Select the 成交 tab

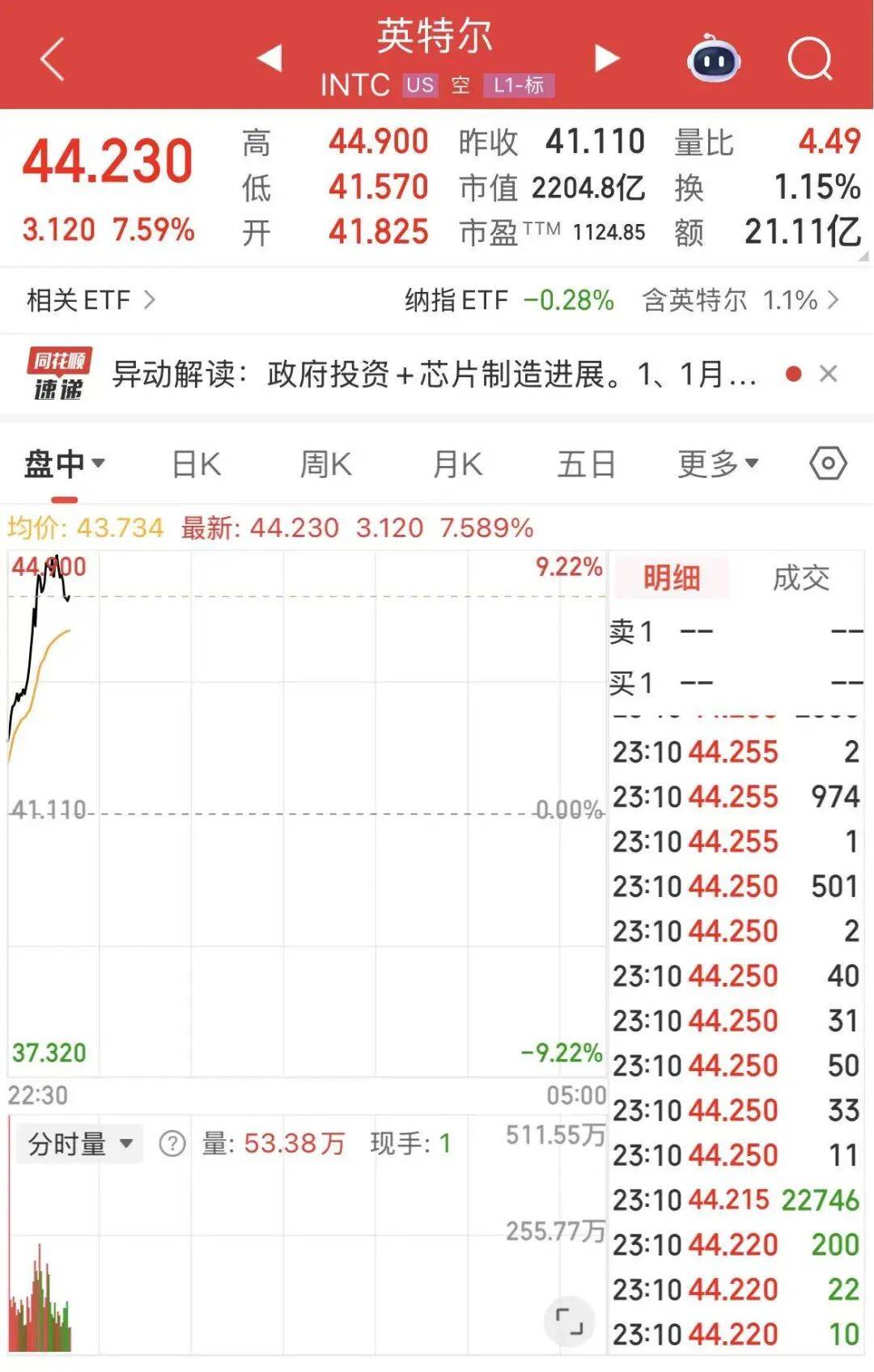click(800, 578)
